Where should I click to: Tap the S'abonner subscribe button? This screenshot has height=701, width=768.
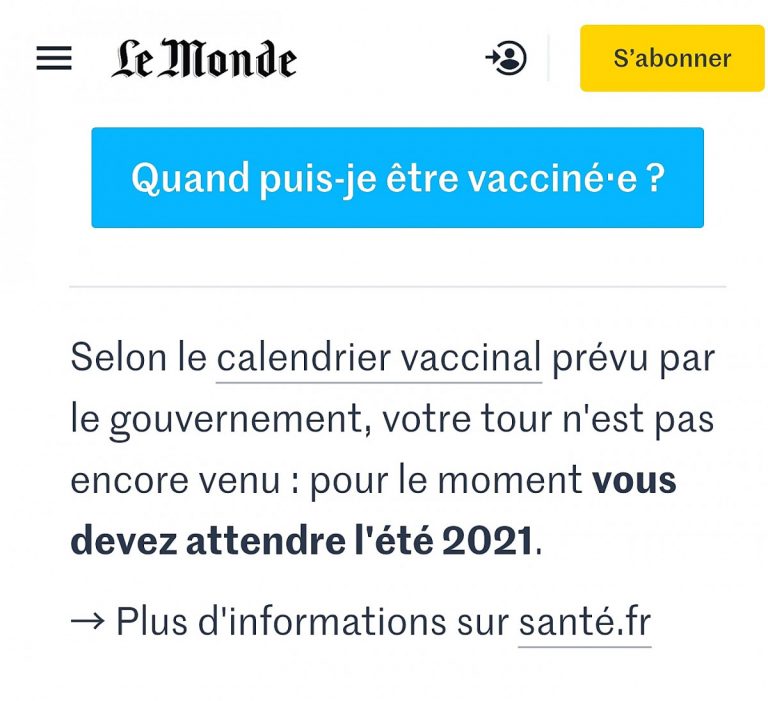point(672,58)
